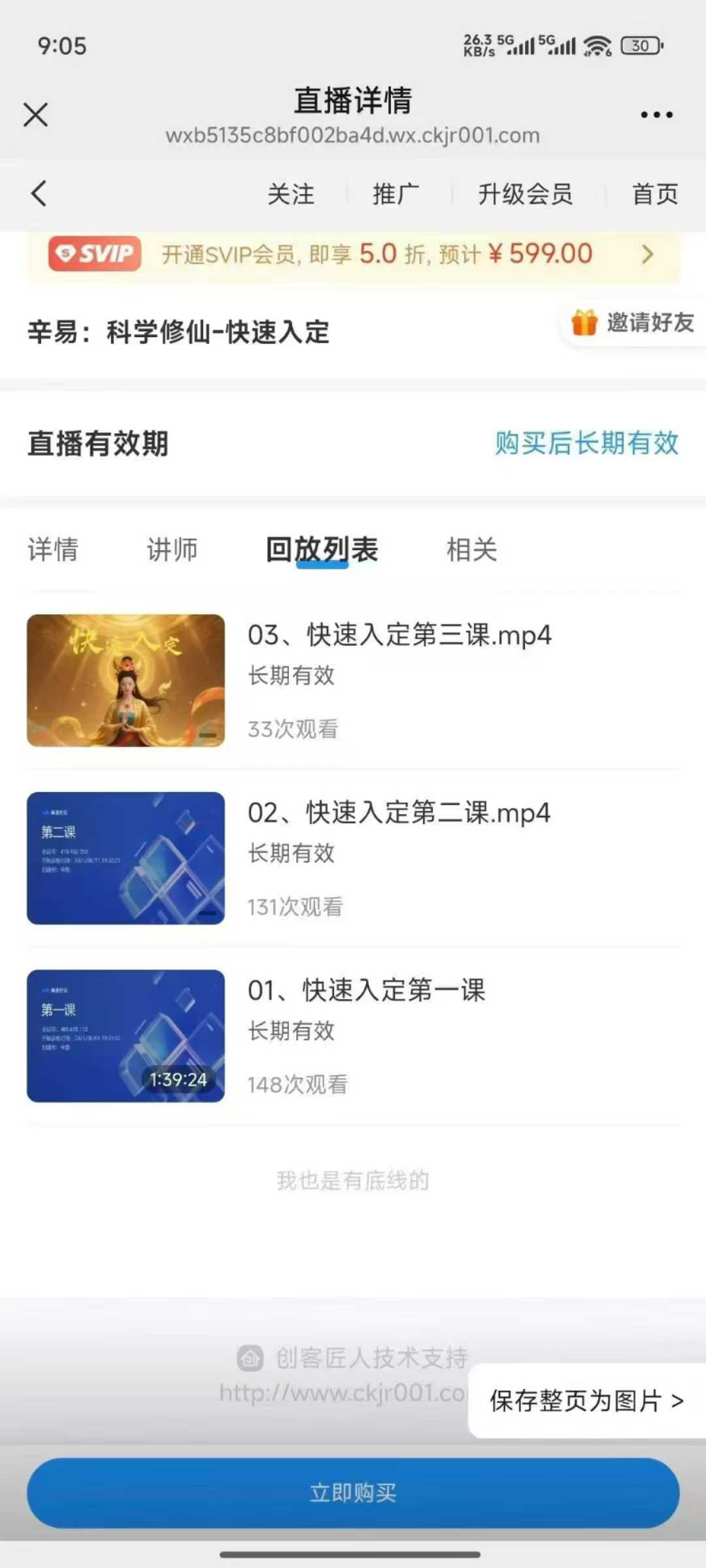Select 升级会员 in the top bar

point(525,194)
